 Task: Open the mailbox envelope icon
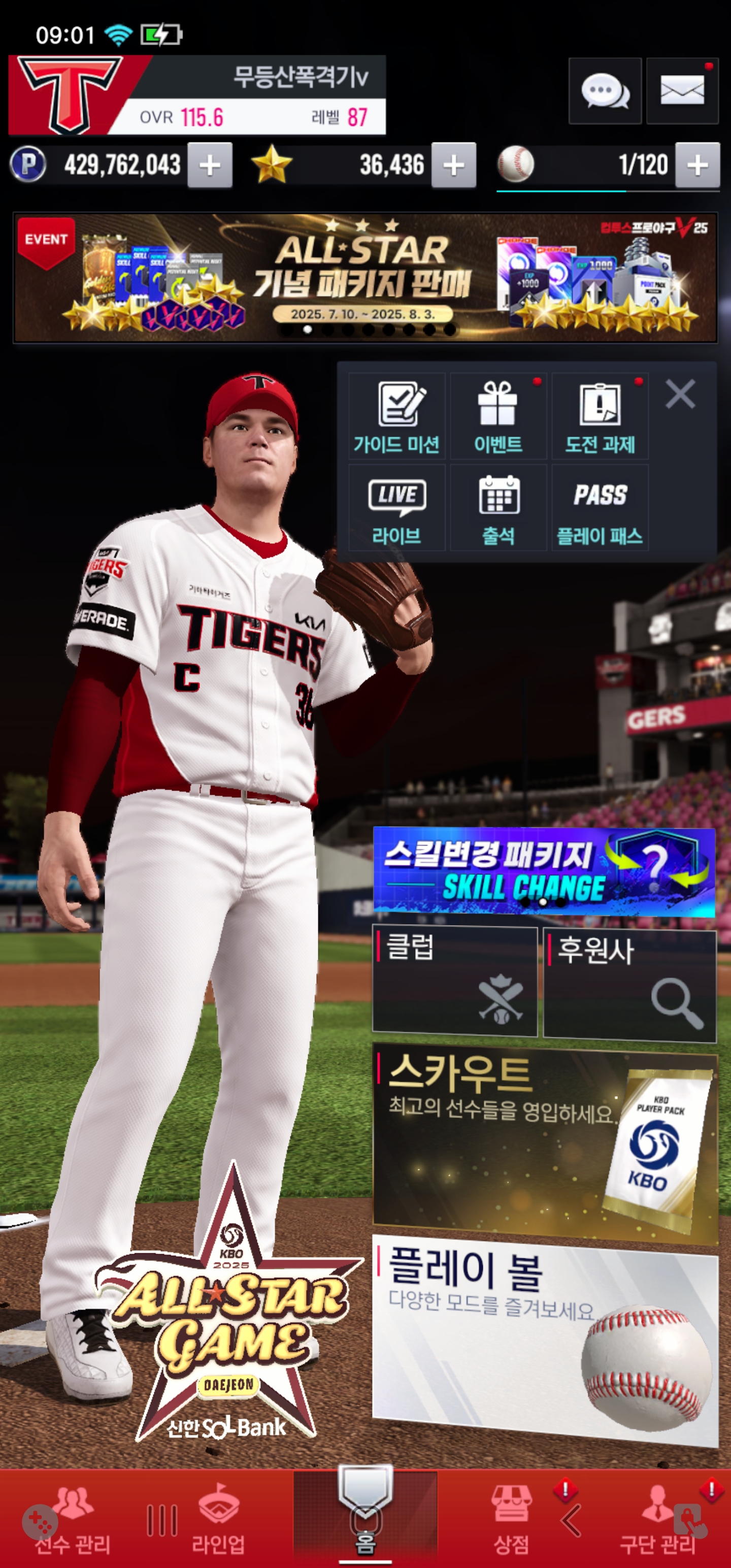coord(682,91)
